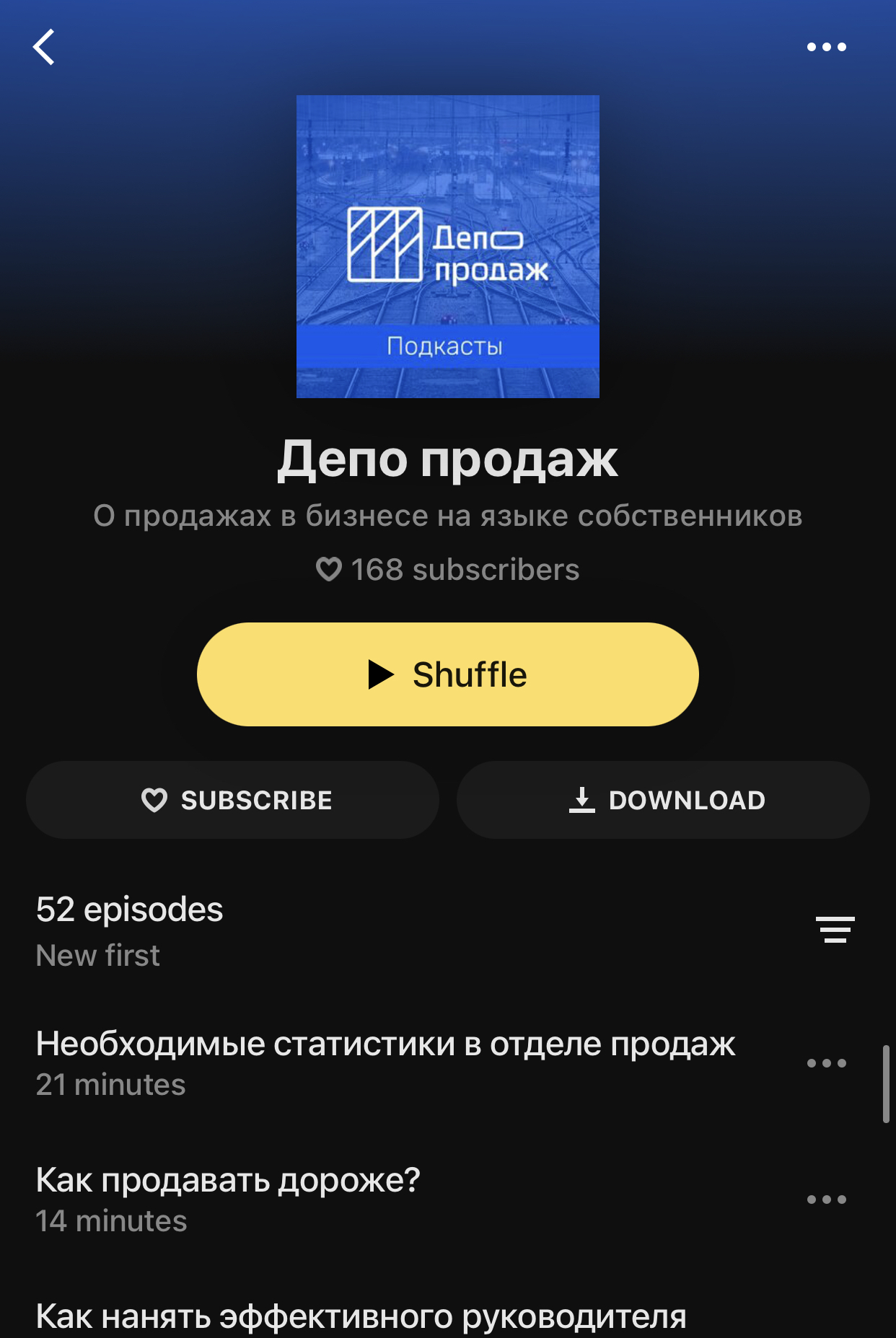Open options for Как продавать дороже?

826,1200
